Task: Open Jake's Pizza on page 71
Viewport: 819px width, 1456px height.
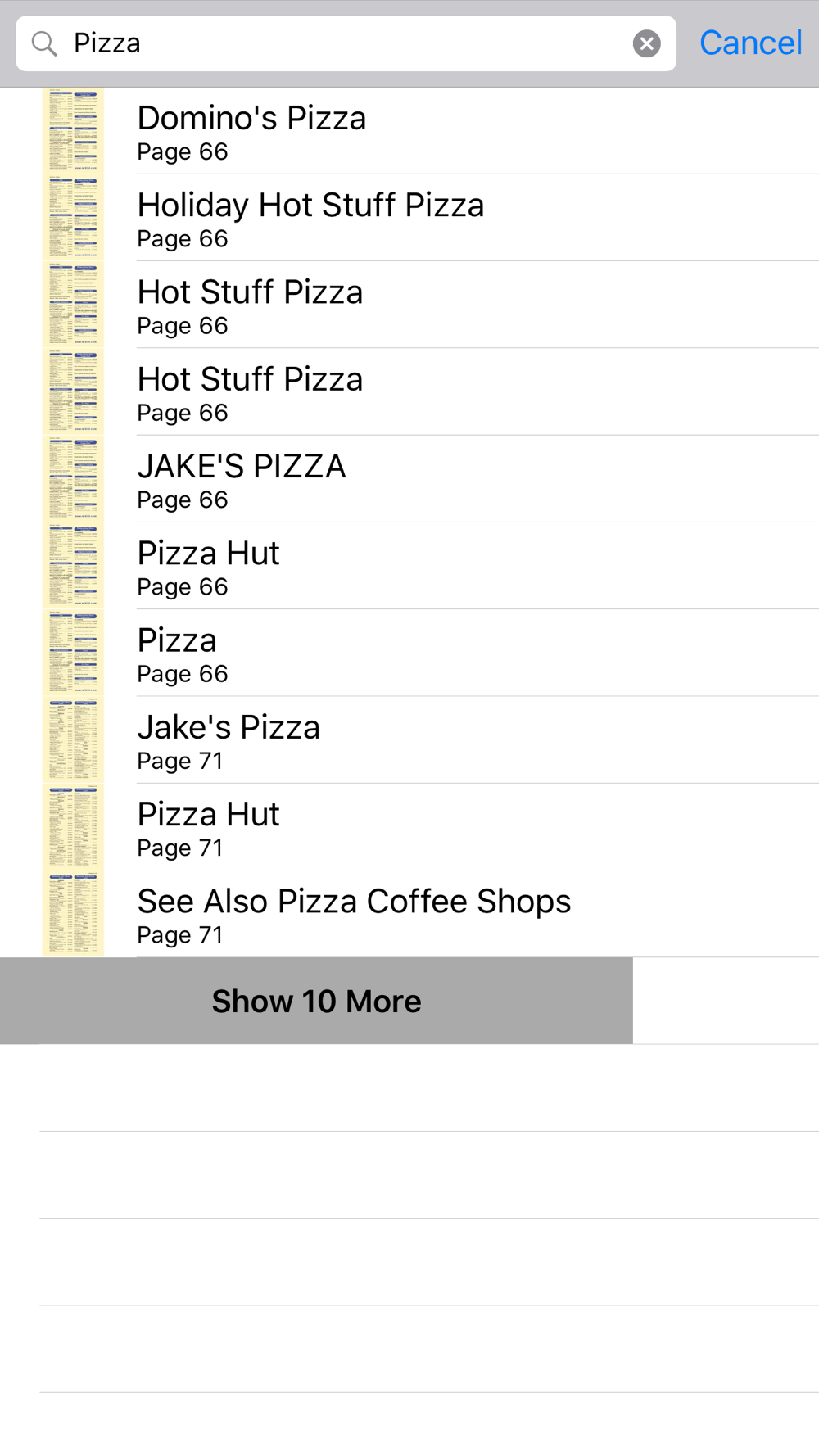Action: [x=409, y=740]
